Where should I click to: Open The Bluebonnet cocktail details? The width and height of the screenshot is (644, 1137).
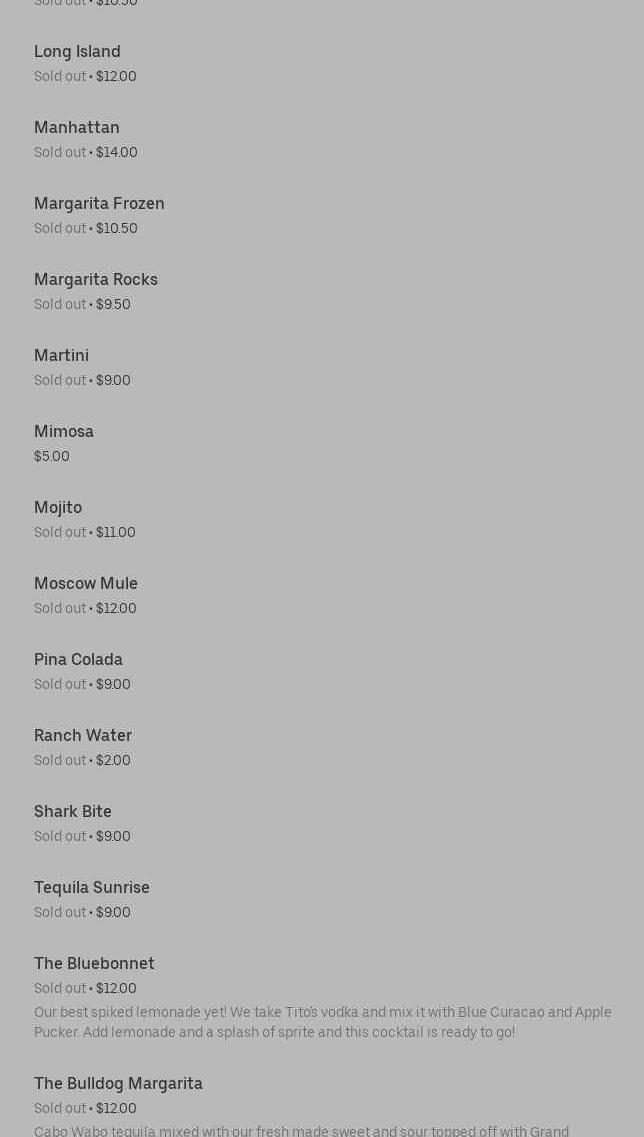[94, 964]
